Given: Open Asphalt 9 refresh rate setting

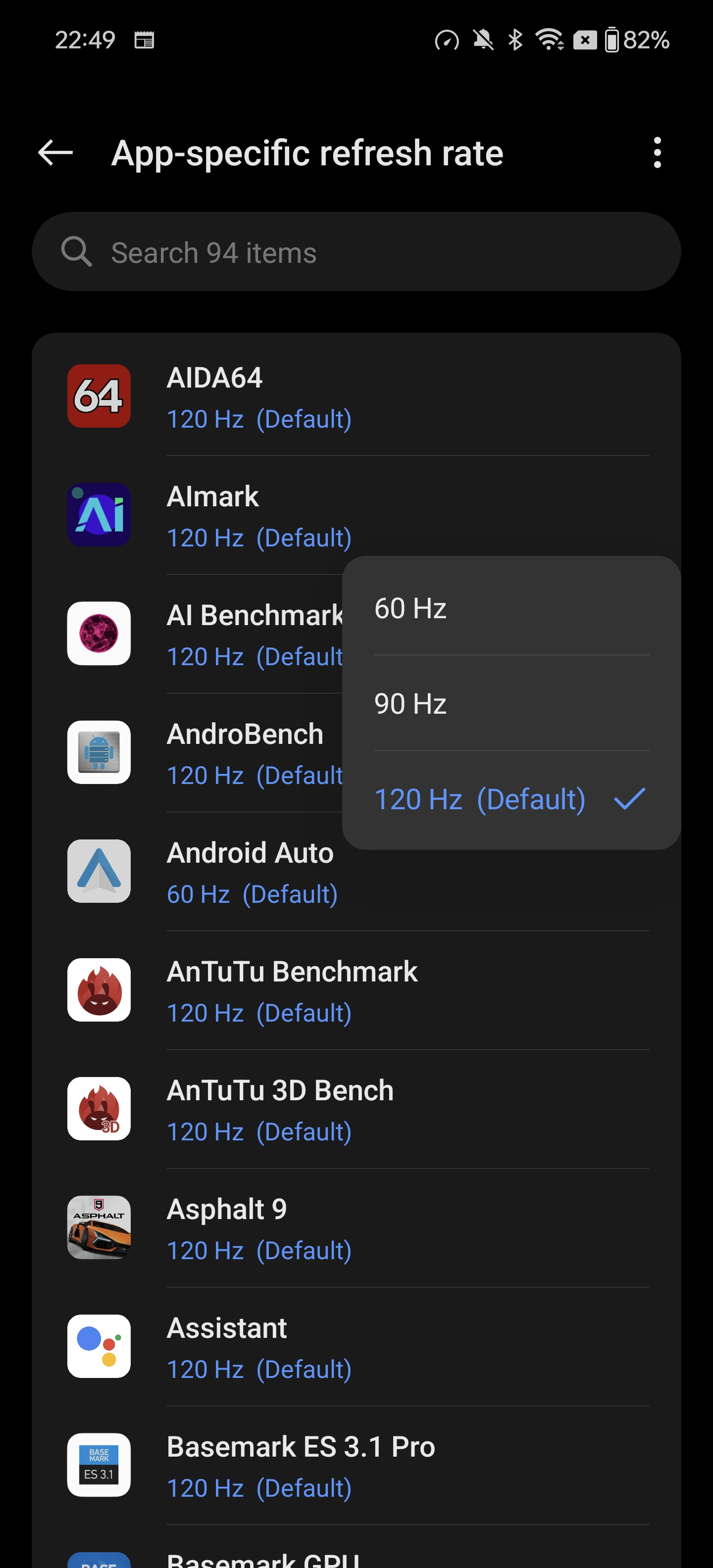Looking at the screenshot, I should click(356, 1228).
